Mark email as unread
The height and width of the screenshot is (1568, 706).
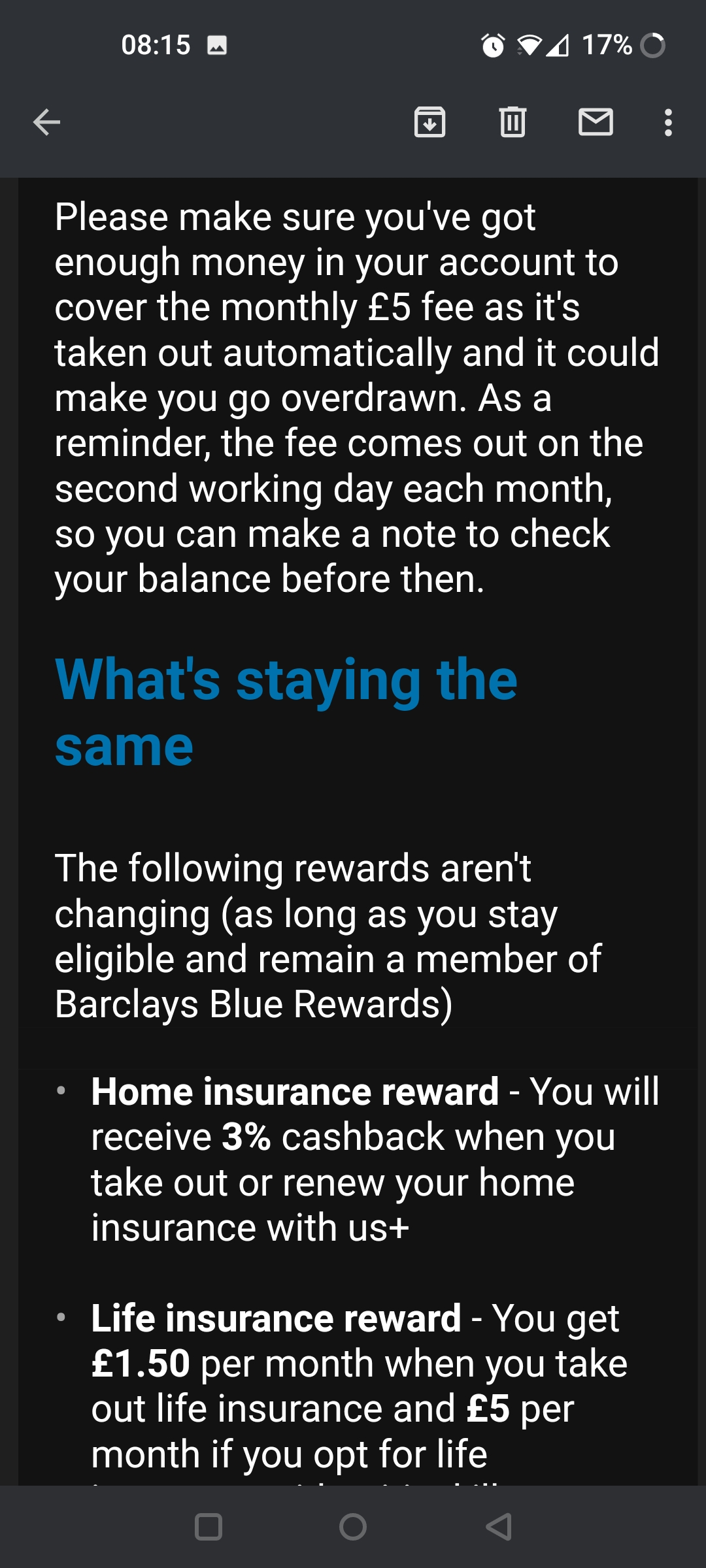coord(596,122)
